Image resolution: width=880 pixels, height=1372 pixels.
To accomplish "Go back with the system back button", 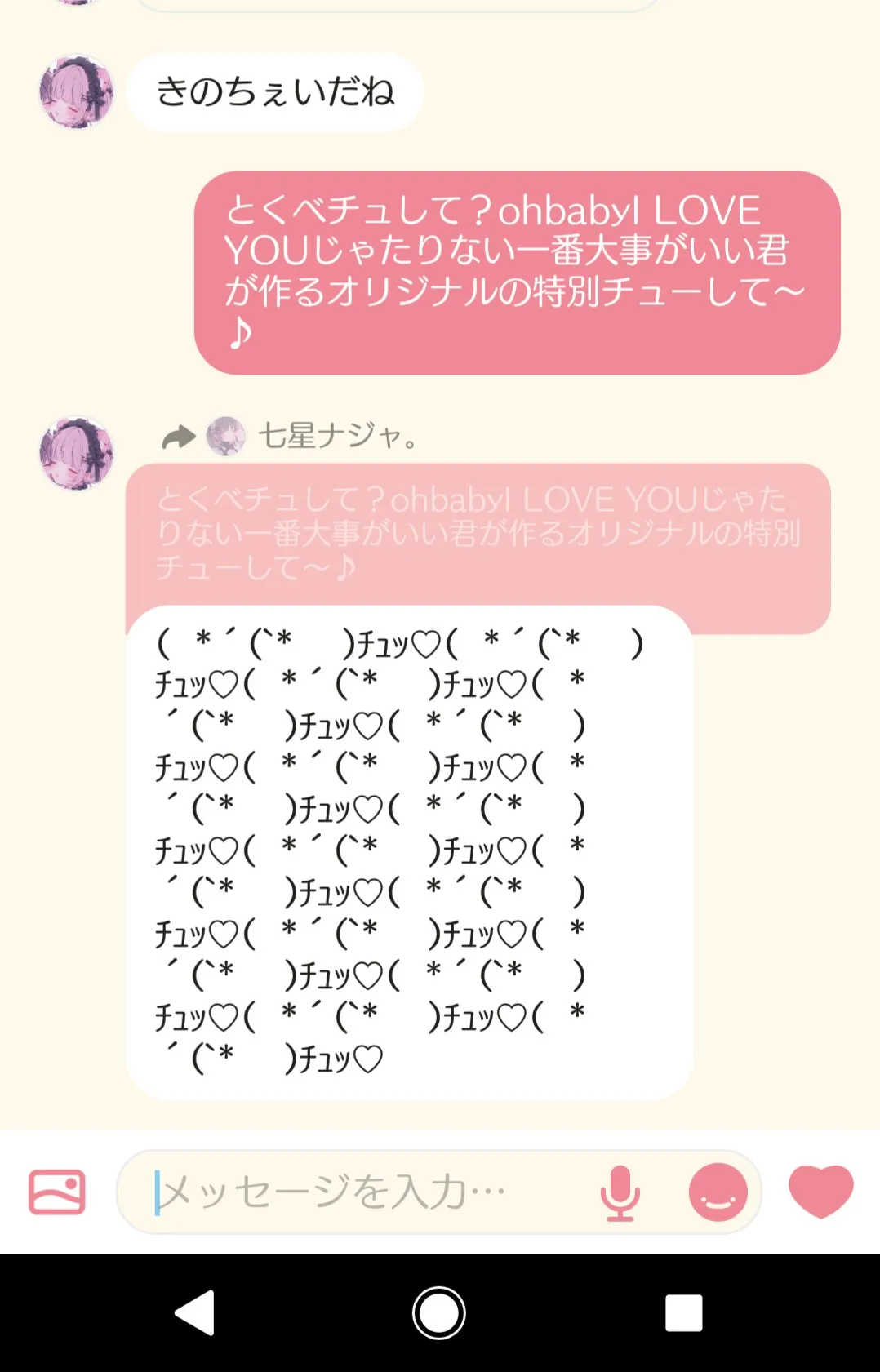I will [194, 1313].
